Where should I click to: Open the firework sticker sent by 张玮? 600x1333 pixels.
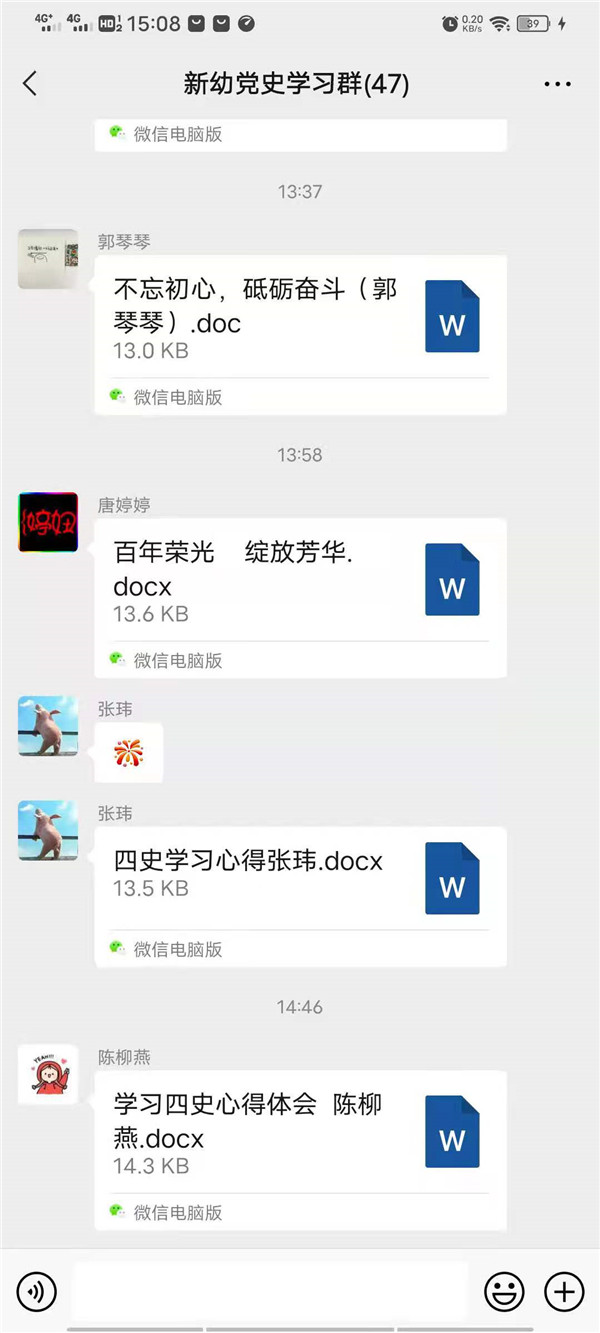coord(128,752)
